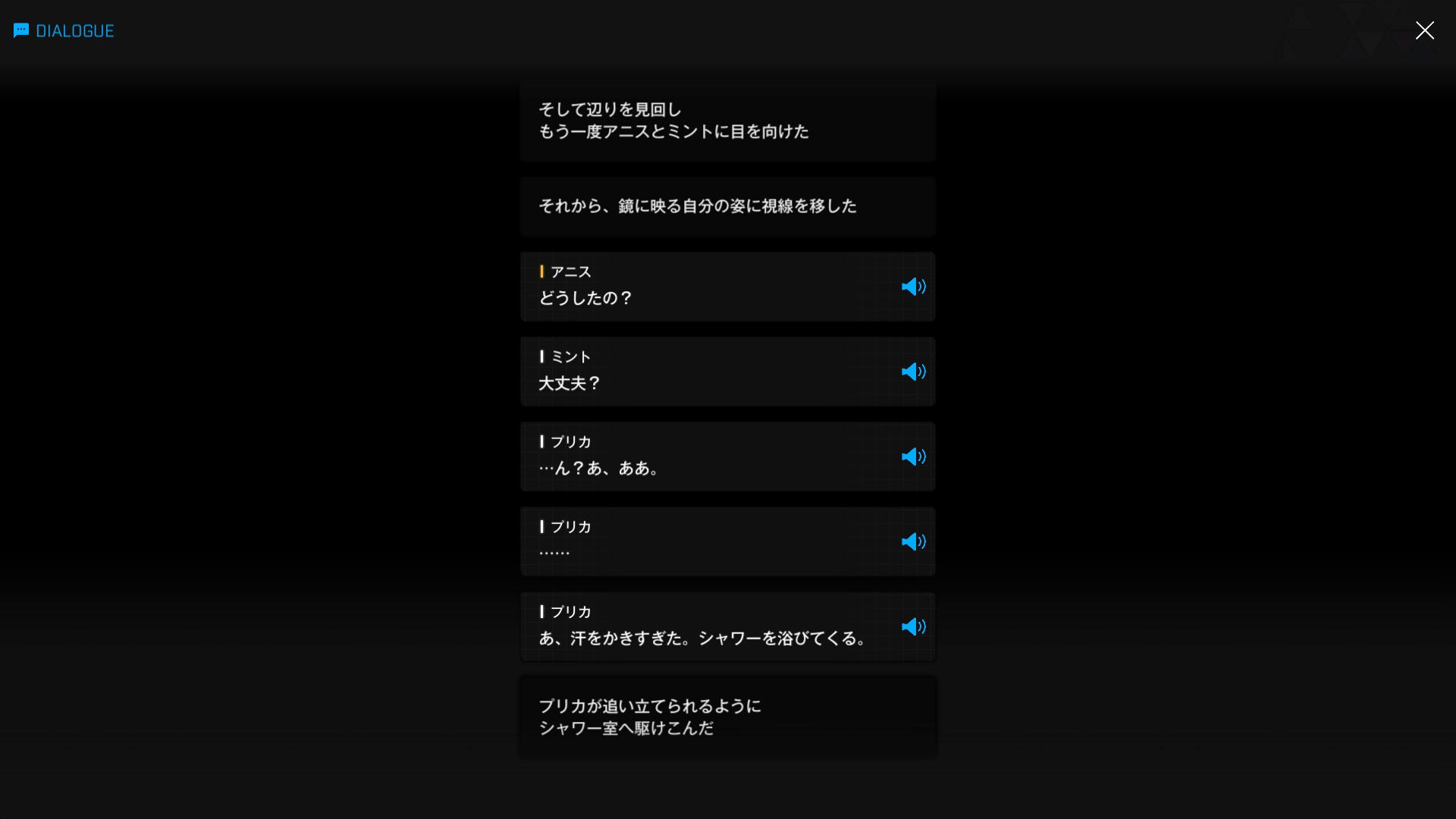Screen dimensions: 1456x819
Task: Play voice for アニス line どうしたの？
Action: point(913,287)
